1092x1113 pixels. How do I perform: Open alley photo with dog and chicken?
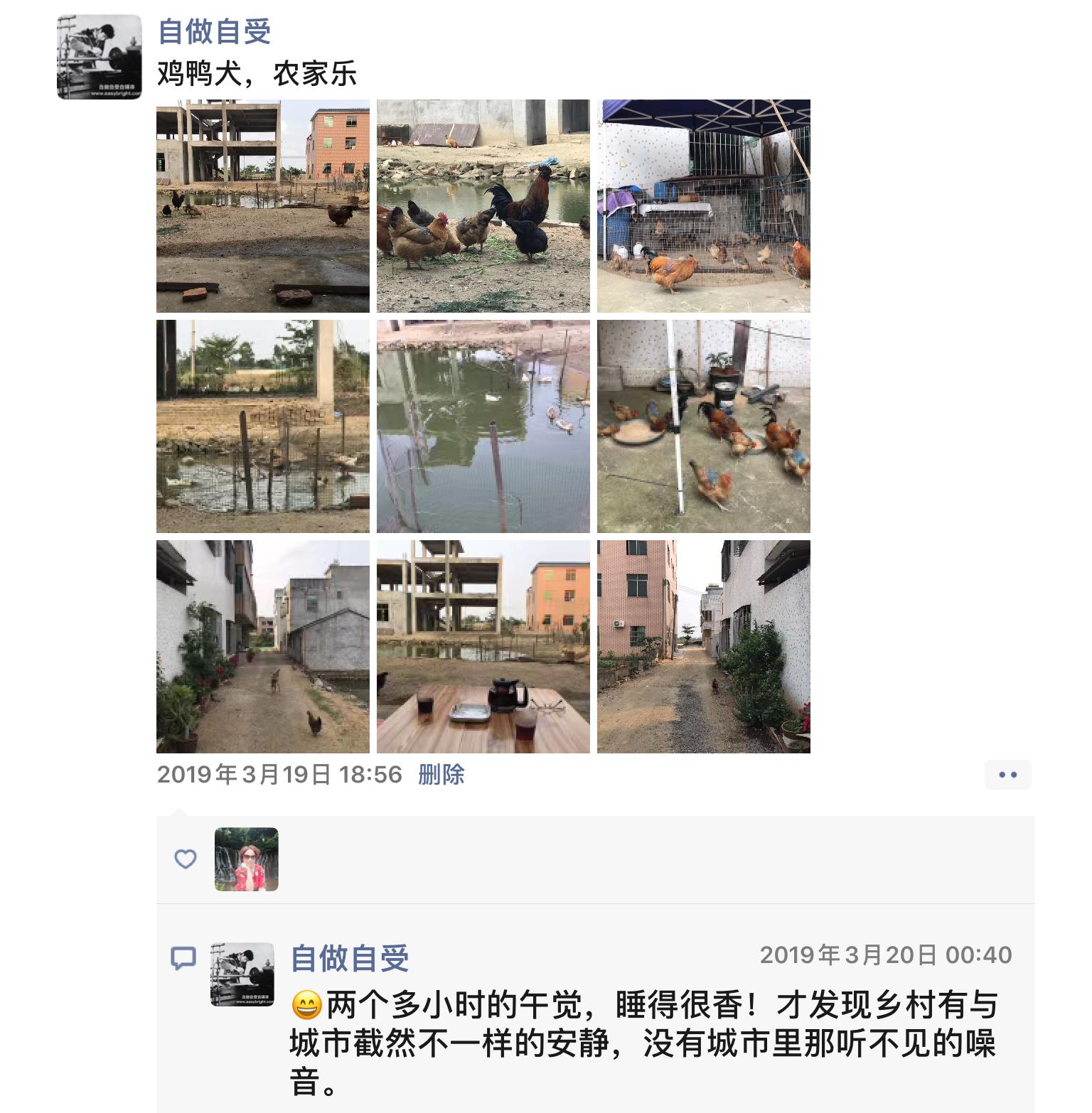262,647
